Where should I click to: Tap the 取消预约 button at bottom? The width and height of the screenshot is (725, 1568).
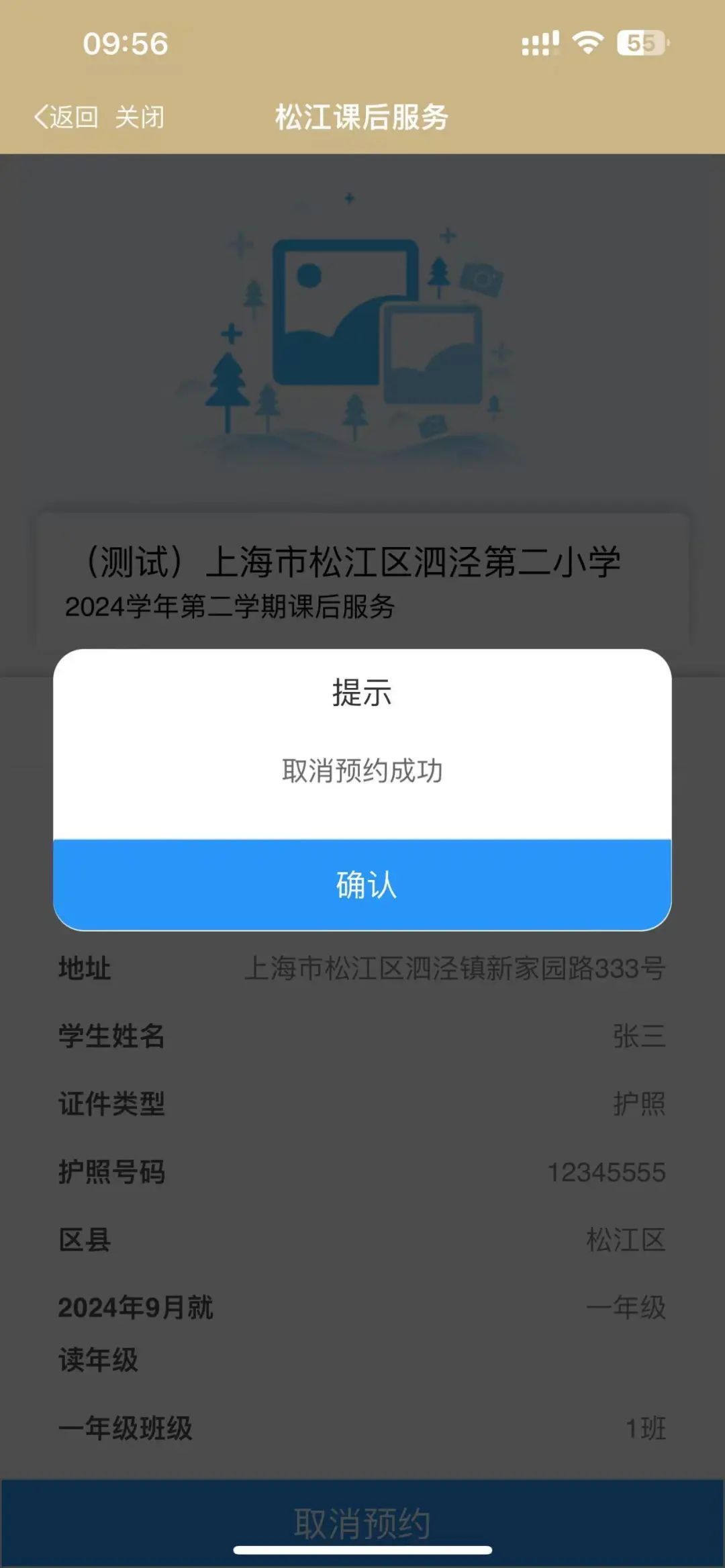362,1521
